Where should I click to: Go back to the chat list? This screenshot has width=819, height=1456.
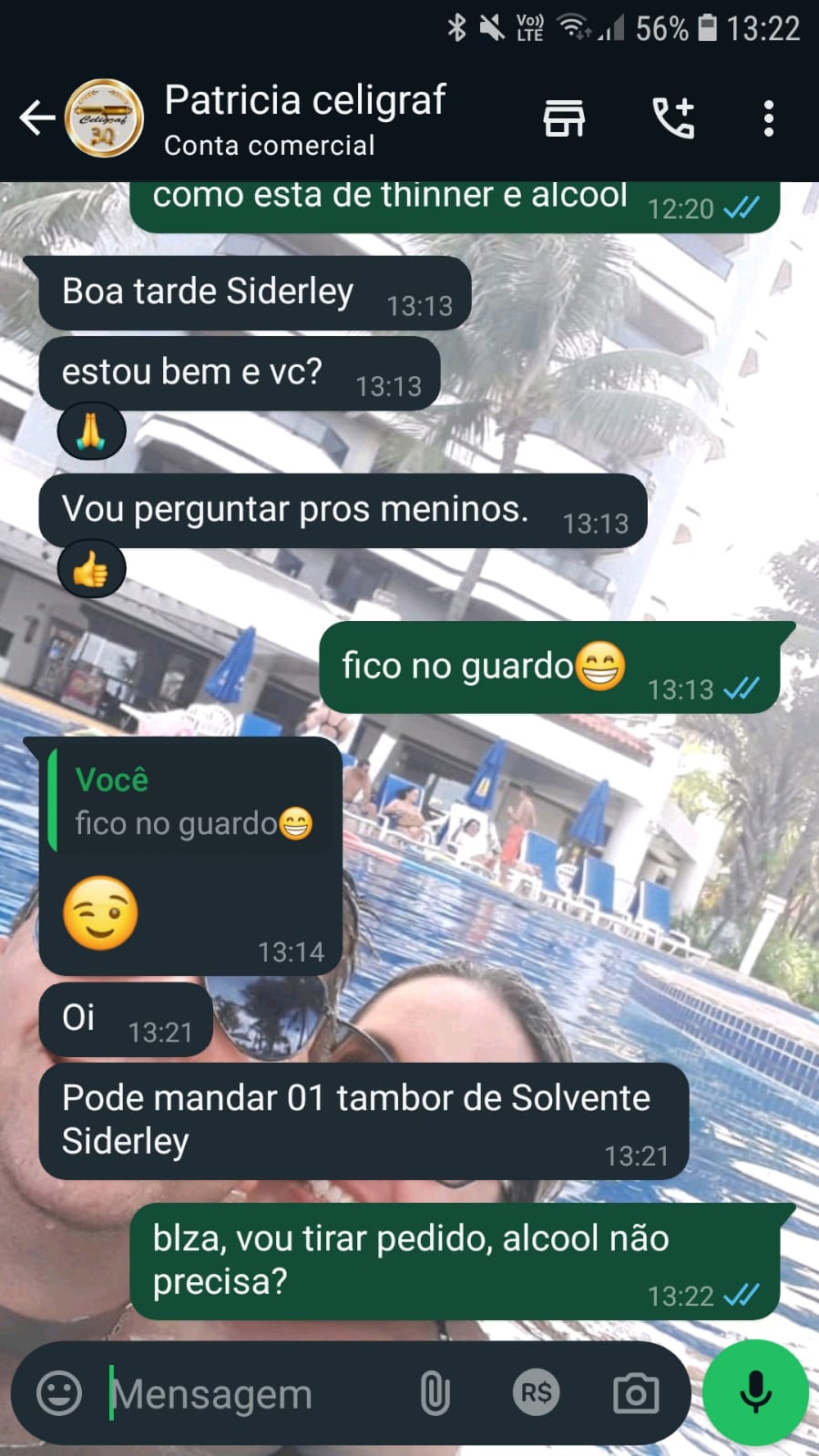point(36,118)
